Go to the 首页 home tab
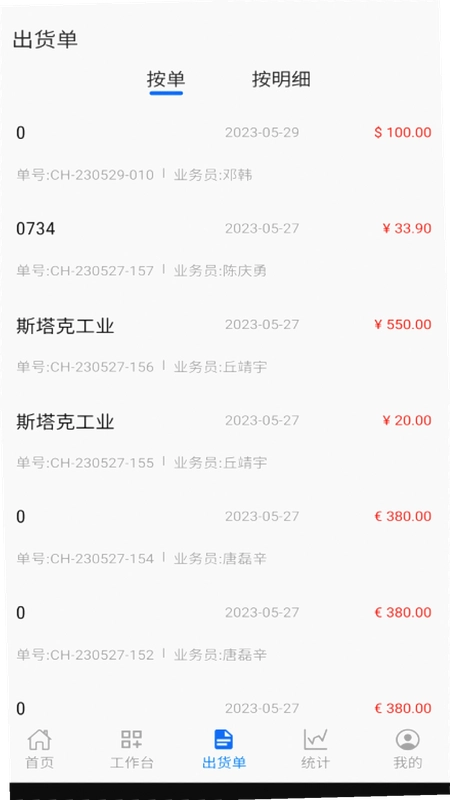 (40, 749)
